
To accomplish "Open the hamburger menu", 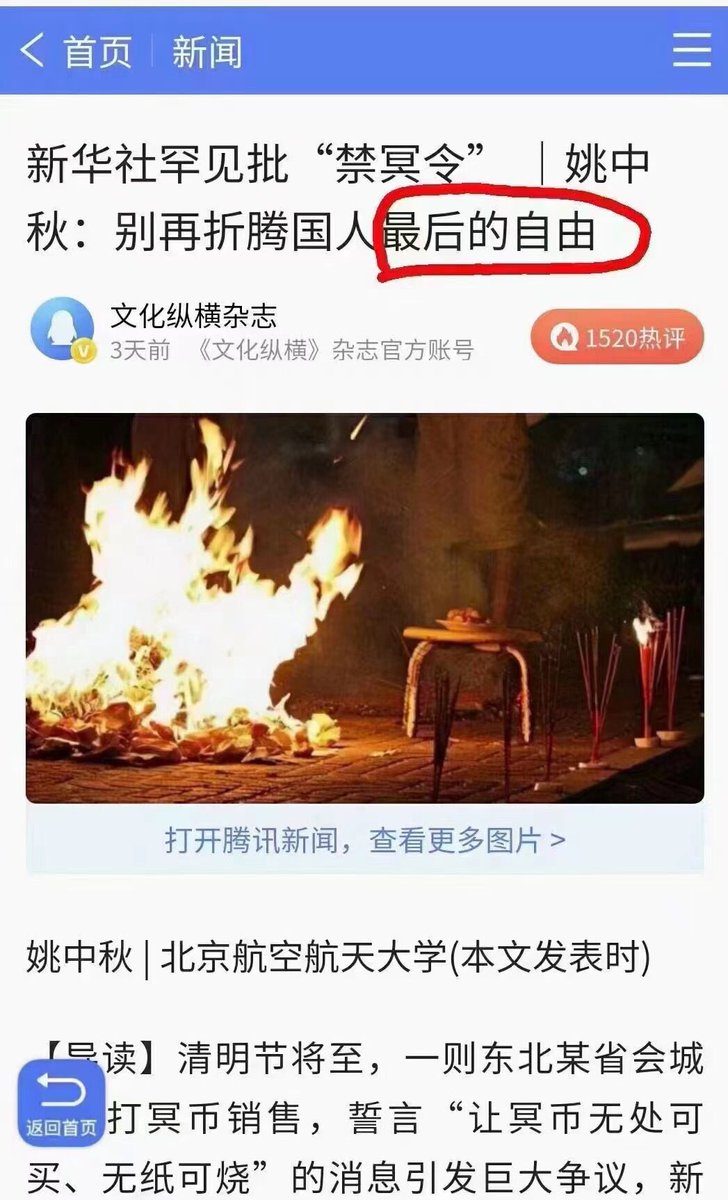I will tap(691, 50).
